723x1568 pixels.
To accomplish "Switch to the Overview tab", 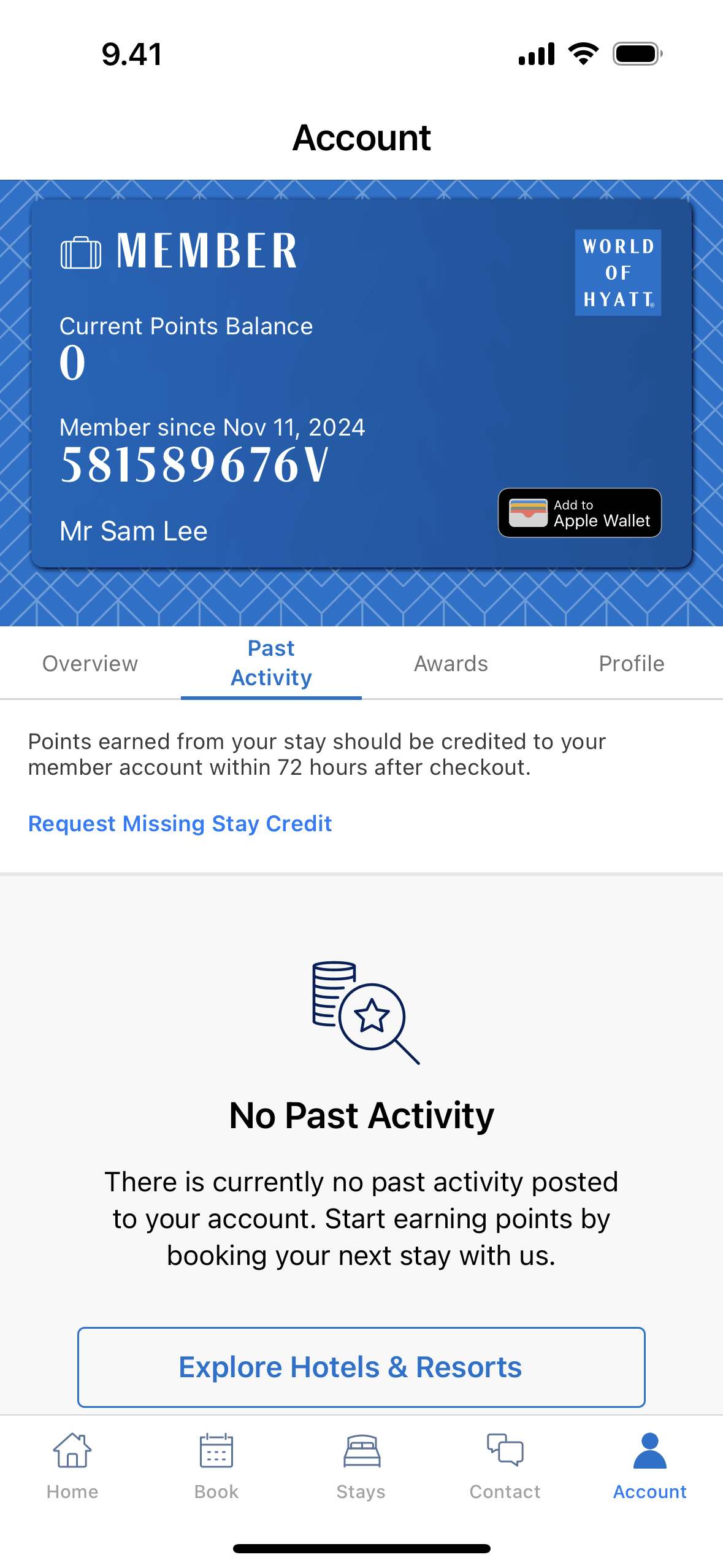I will click(x=90, y=664).
